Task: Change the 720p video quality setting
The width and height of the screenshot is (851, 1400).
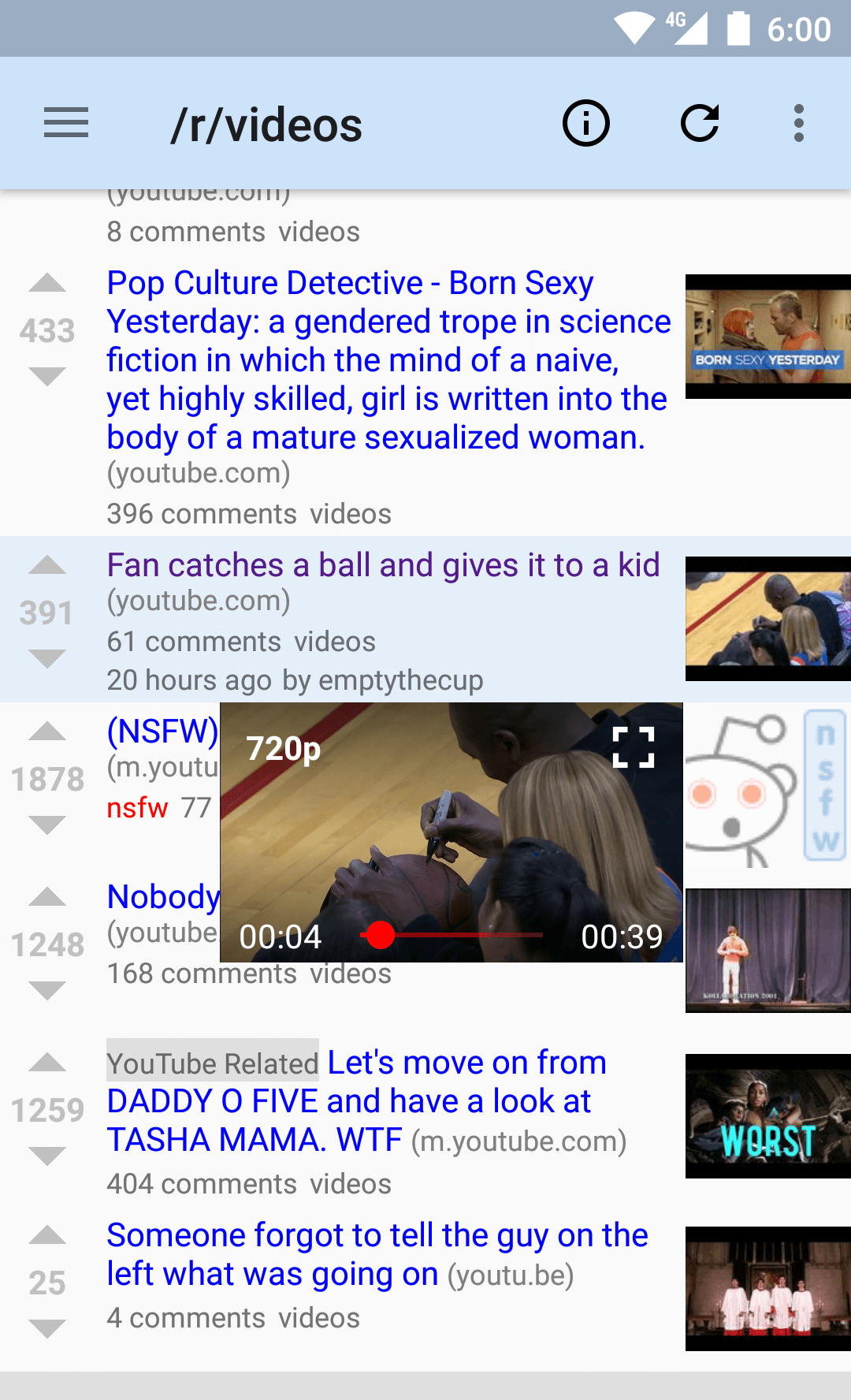Action: [284, 748]
